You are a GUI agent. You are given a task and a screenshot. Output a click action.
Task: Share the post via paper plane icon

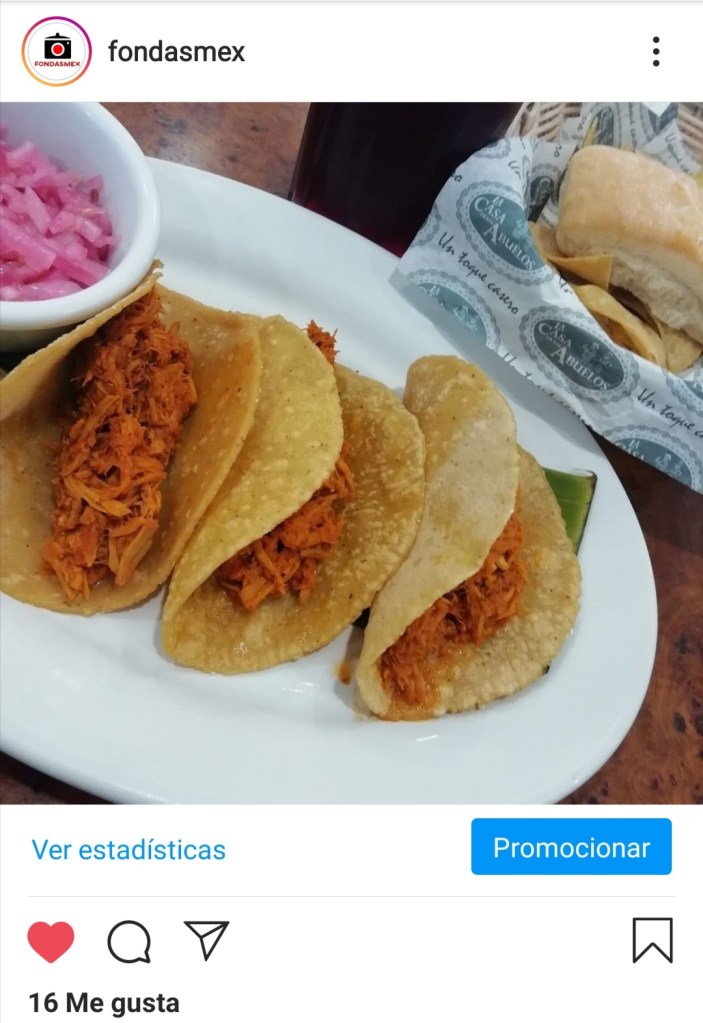[207, 940]
